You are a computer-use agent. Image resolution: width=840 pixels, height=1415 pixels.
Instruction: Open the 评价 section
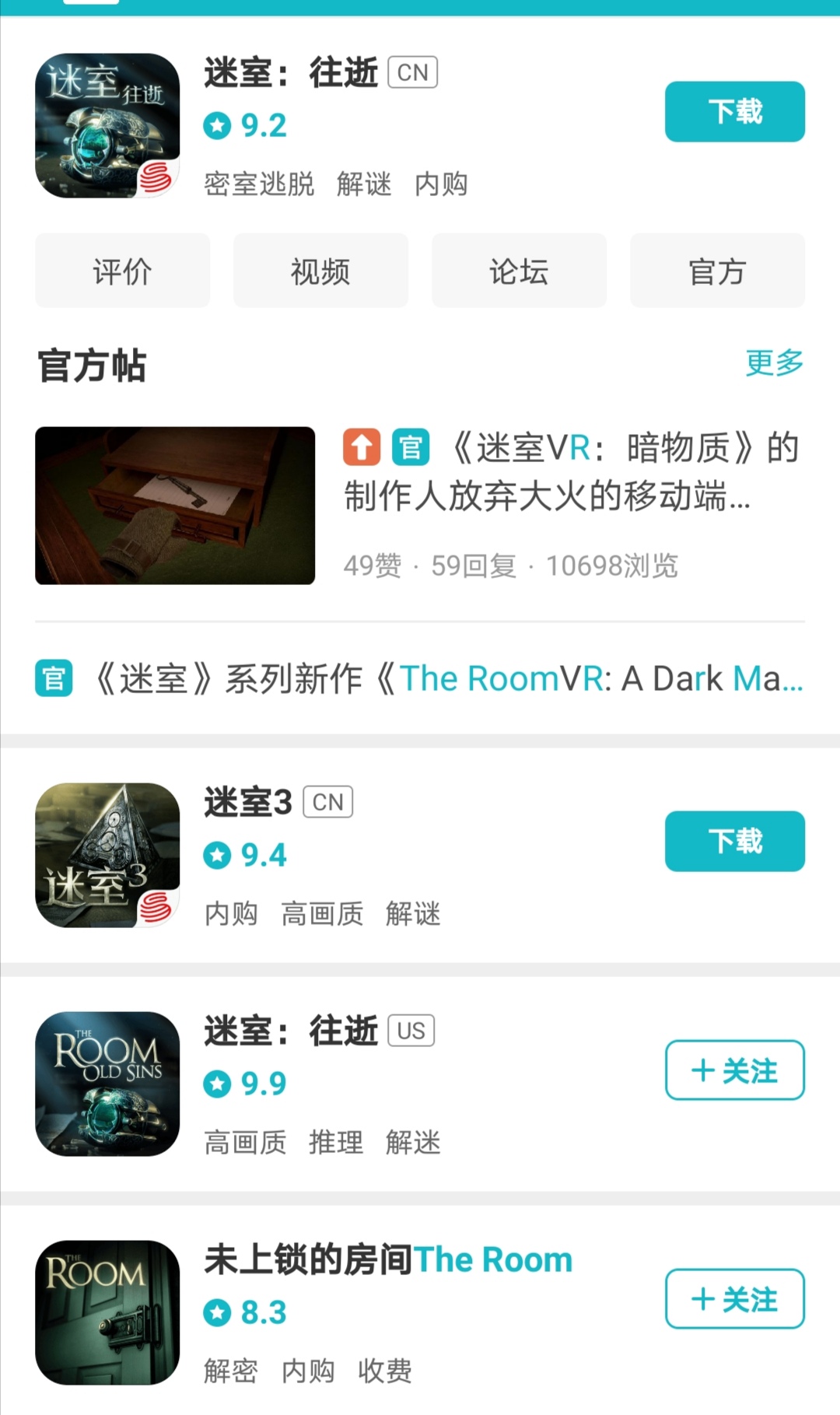pyautogui.click(x=122, y=271)
